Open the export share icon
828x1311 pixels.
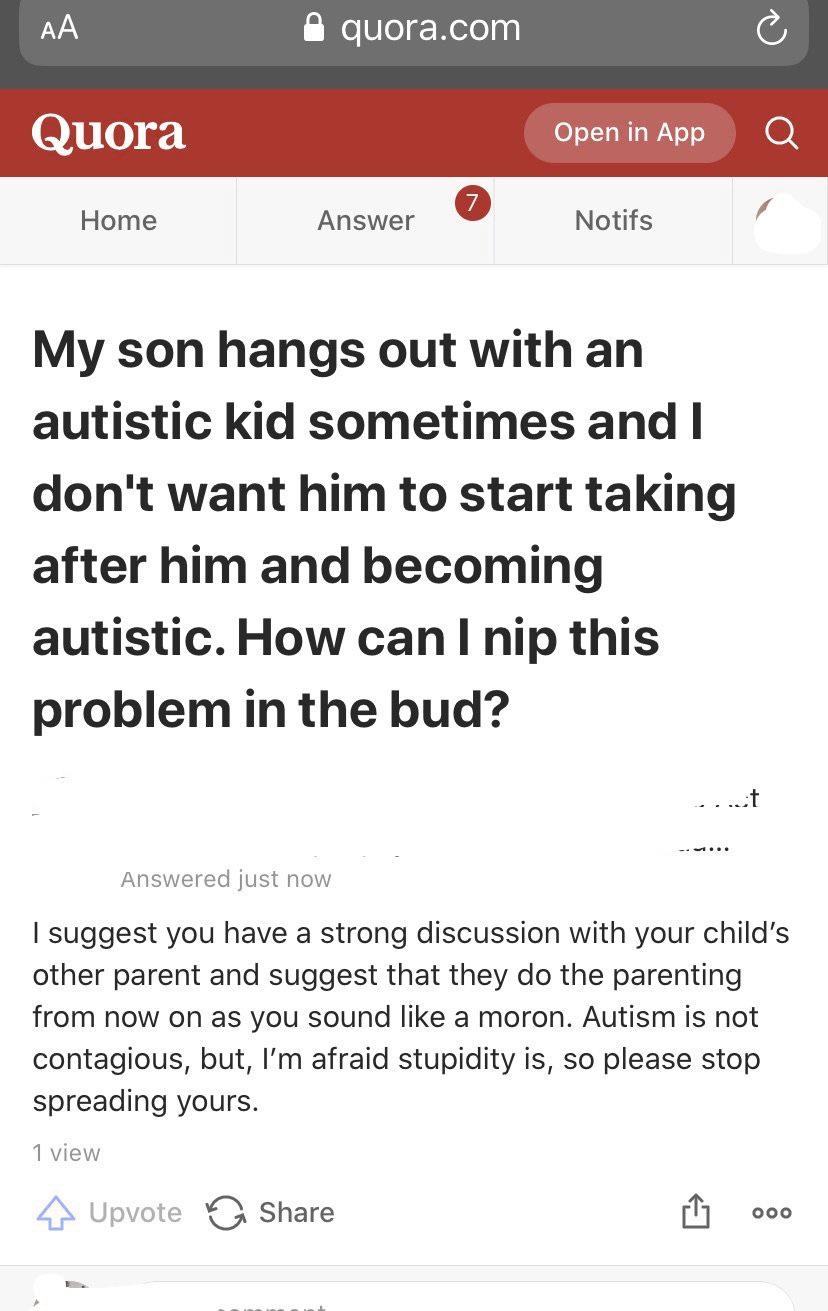click(x=695, y=1212)
